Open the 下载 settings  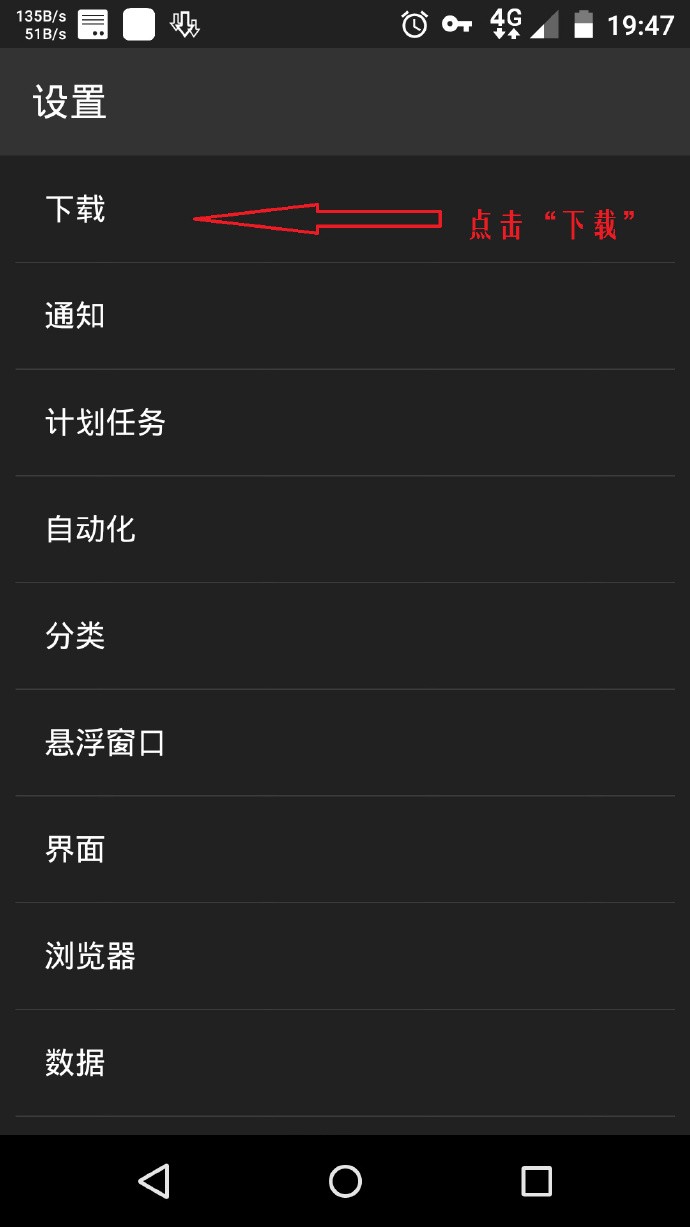point(76,210)
